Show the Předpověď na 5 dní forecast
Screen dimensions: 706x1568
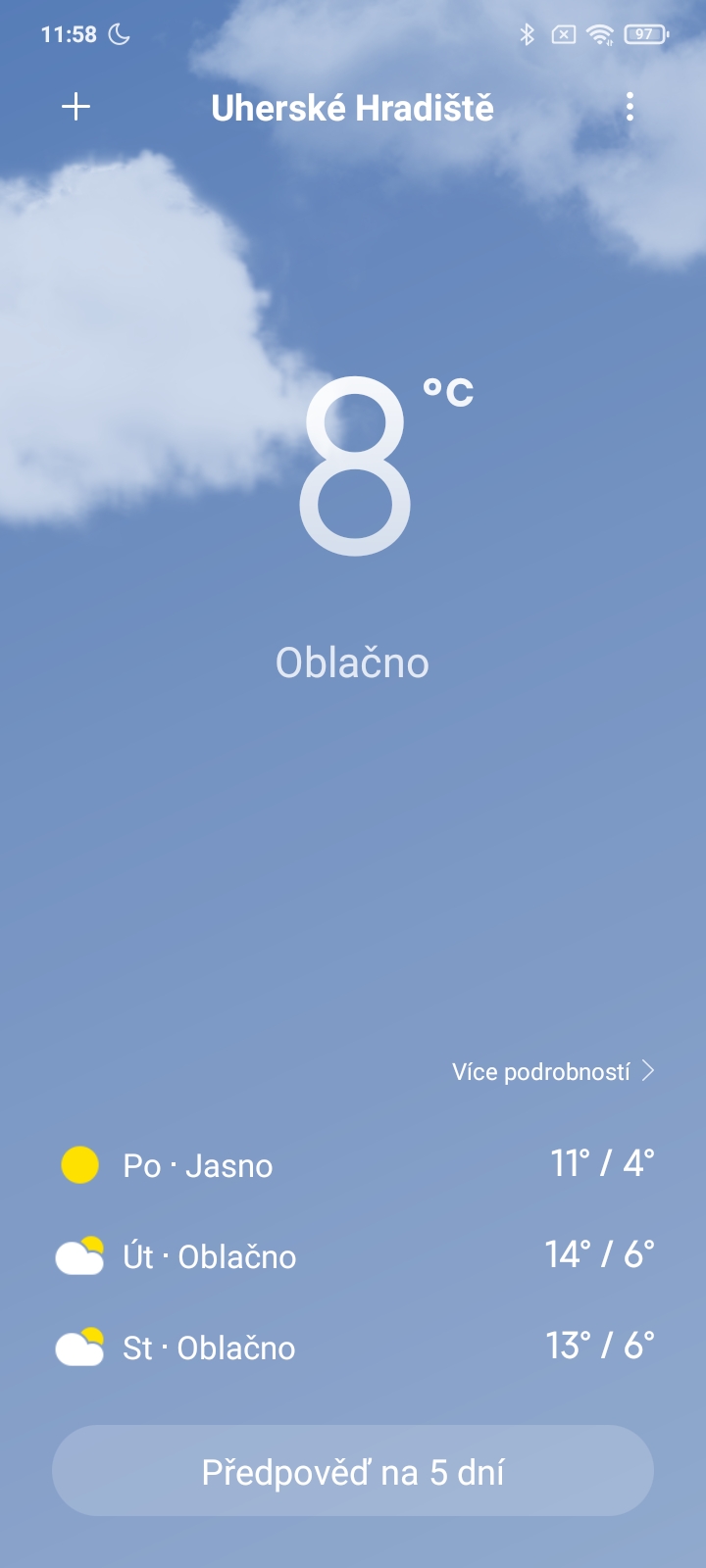[x=353, y=1471]
